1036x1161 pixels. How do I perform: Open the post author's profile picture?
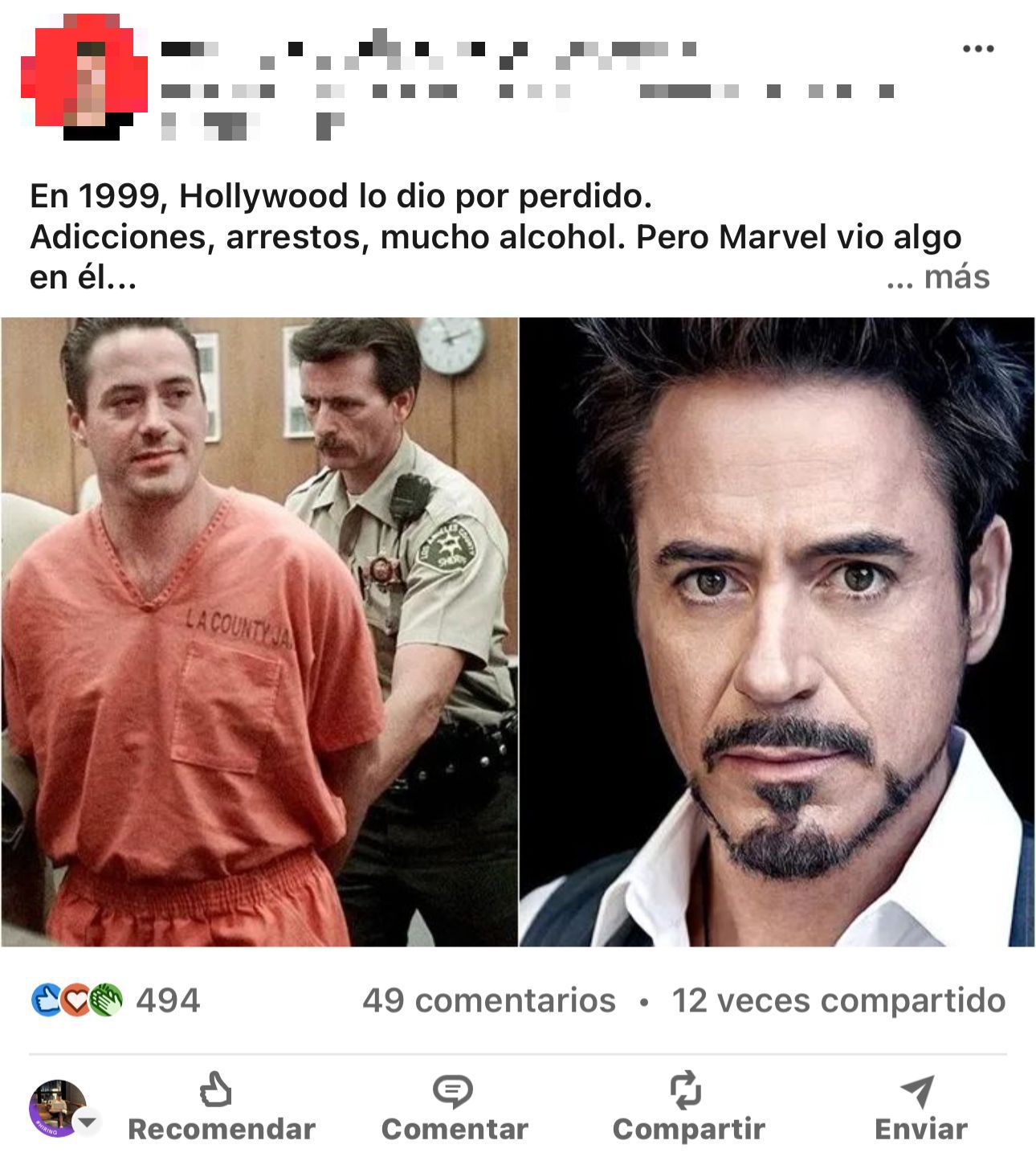click(84, 77)
